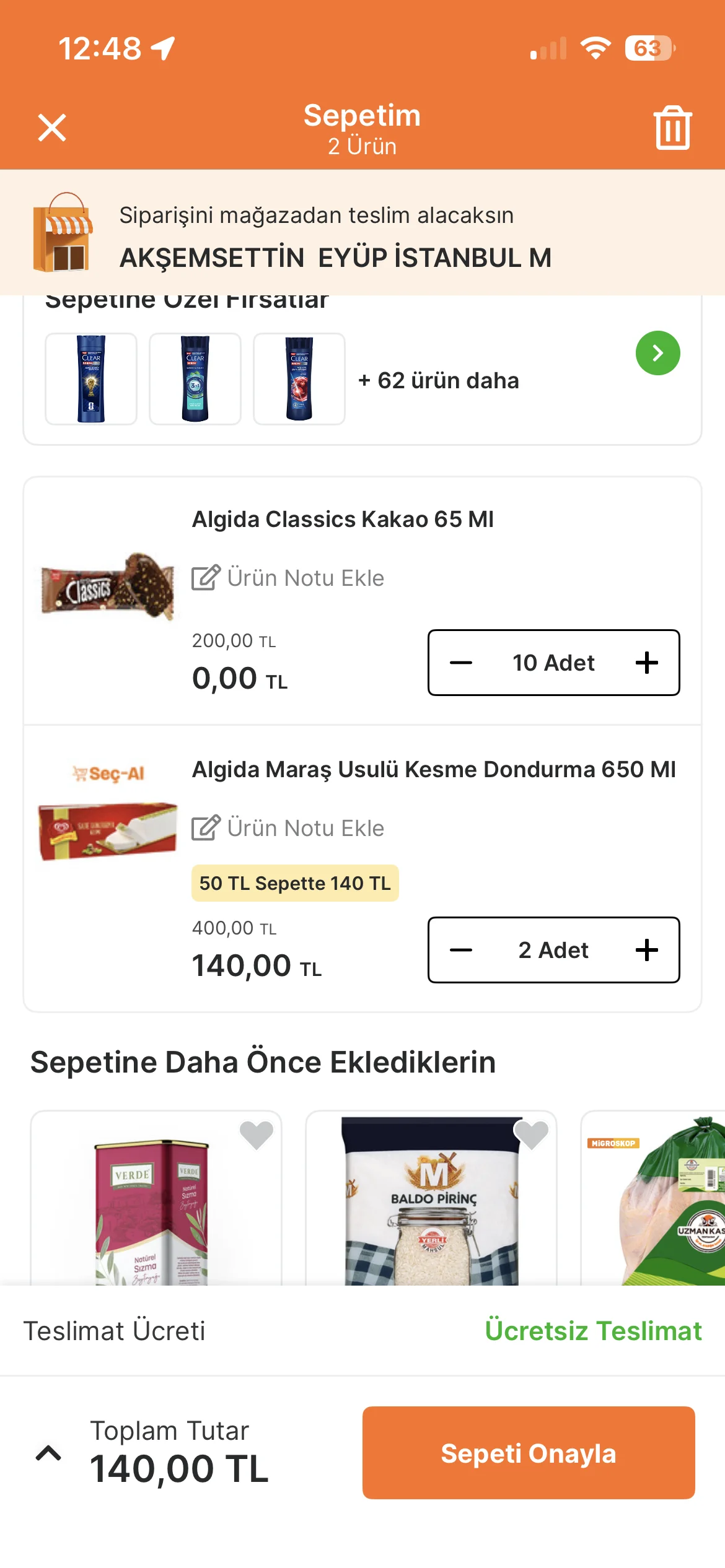Add a product note for Maraş Usulü Dondurma
The height and width of the screenshot is (1568, 725).
(288, 828)
